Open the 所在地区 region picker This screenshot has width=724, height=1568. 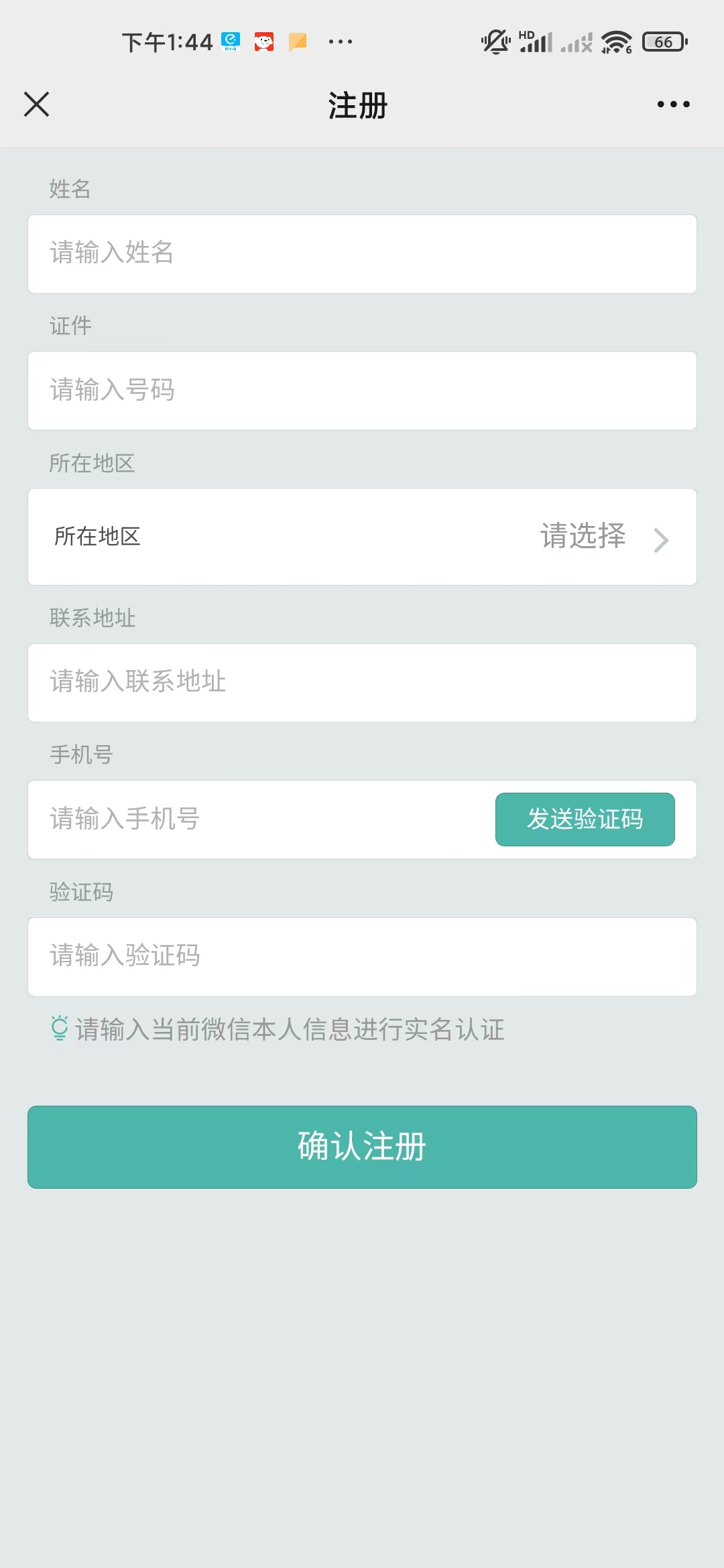(x=362, y=537)
